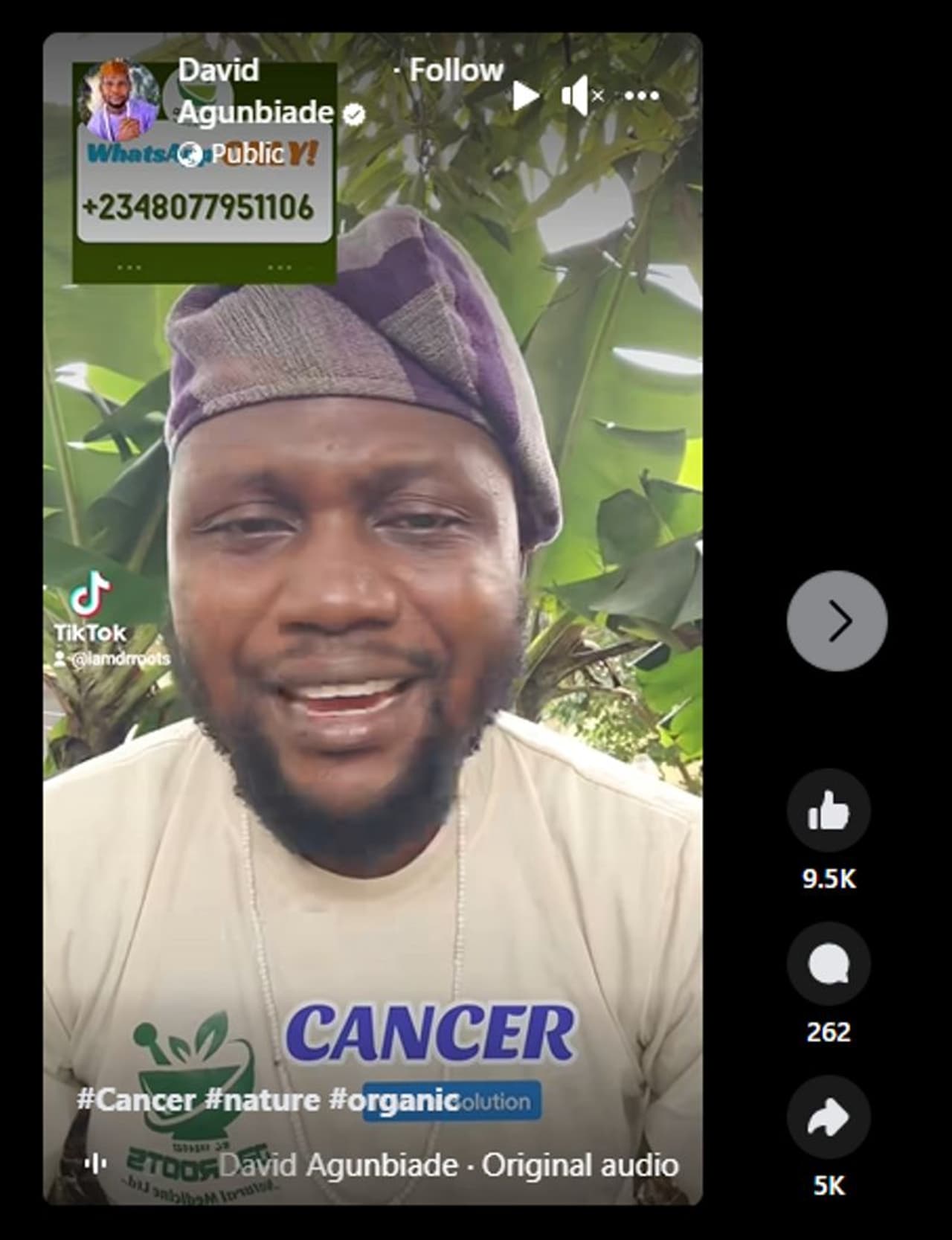Unmute the reel audio
Viewport: 952px width, 1240px height.
point(582,96)
